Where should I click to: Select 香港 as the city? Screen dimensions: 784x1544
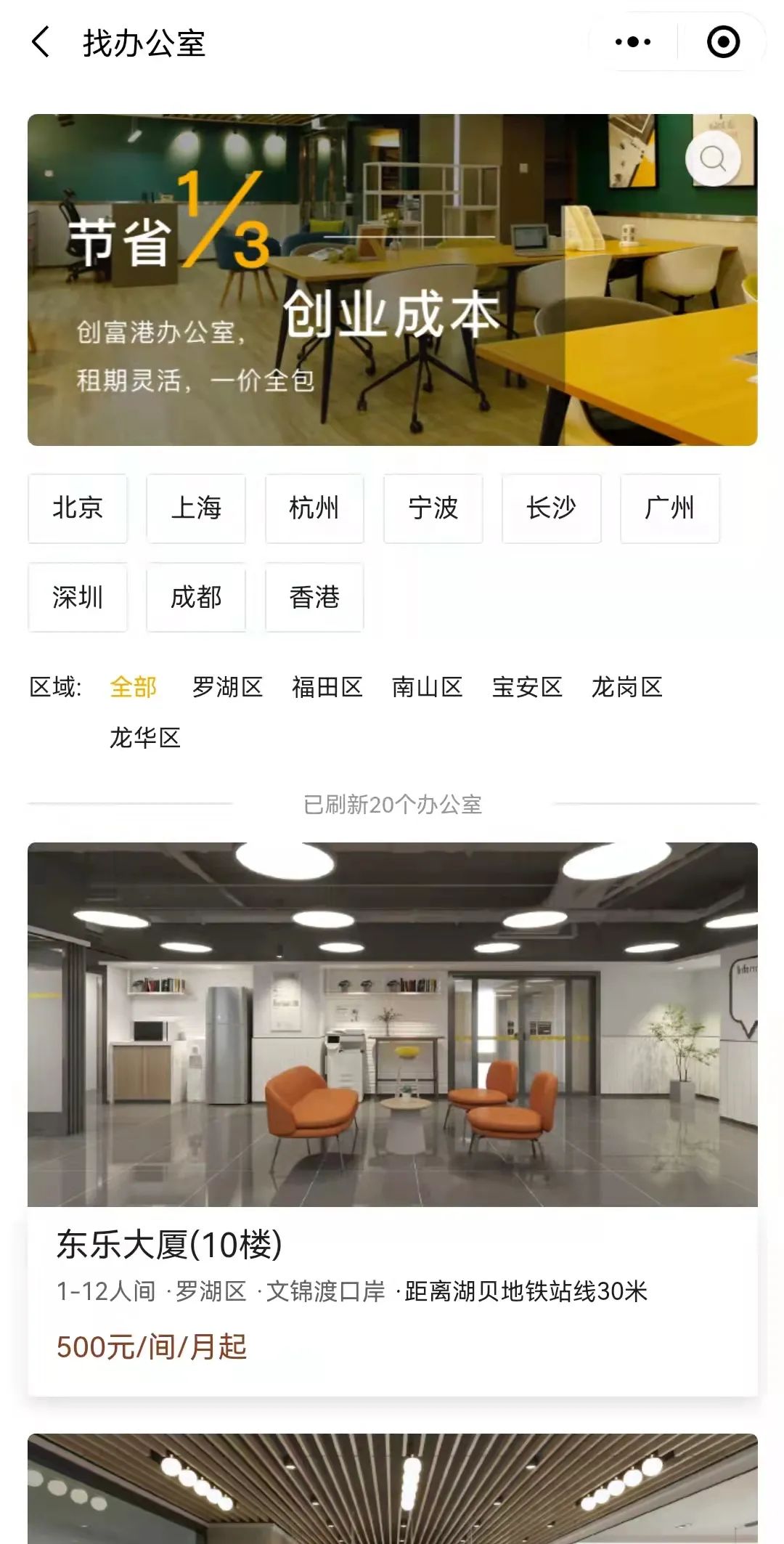(x=314, y=597)
